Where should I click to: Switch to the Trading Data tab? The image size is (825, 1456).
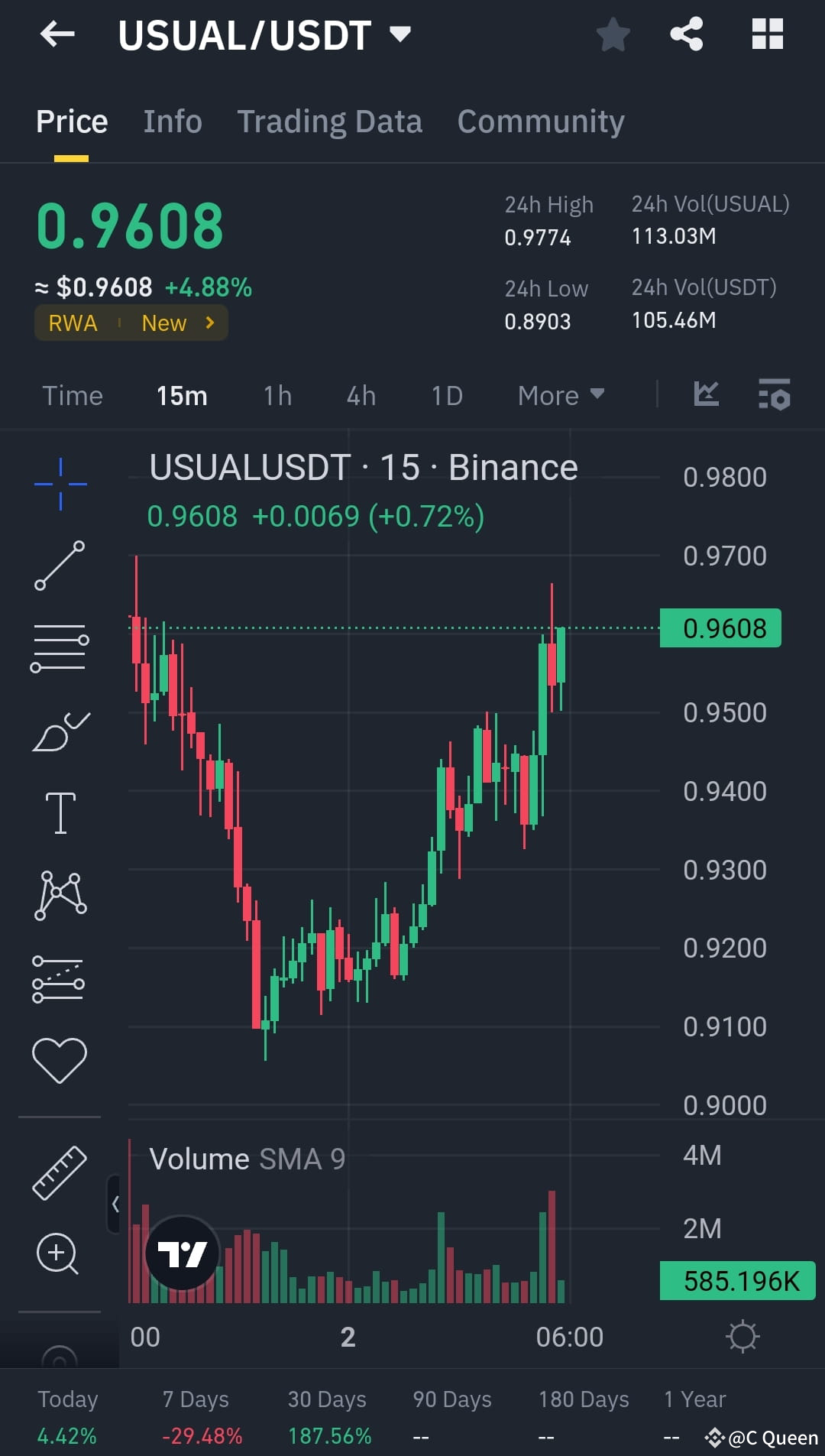coord(330,121)
